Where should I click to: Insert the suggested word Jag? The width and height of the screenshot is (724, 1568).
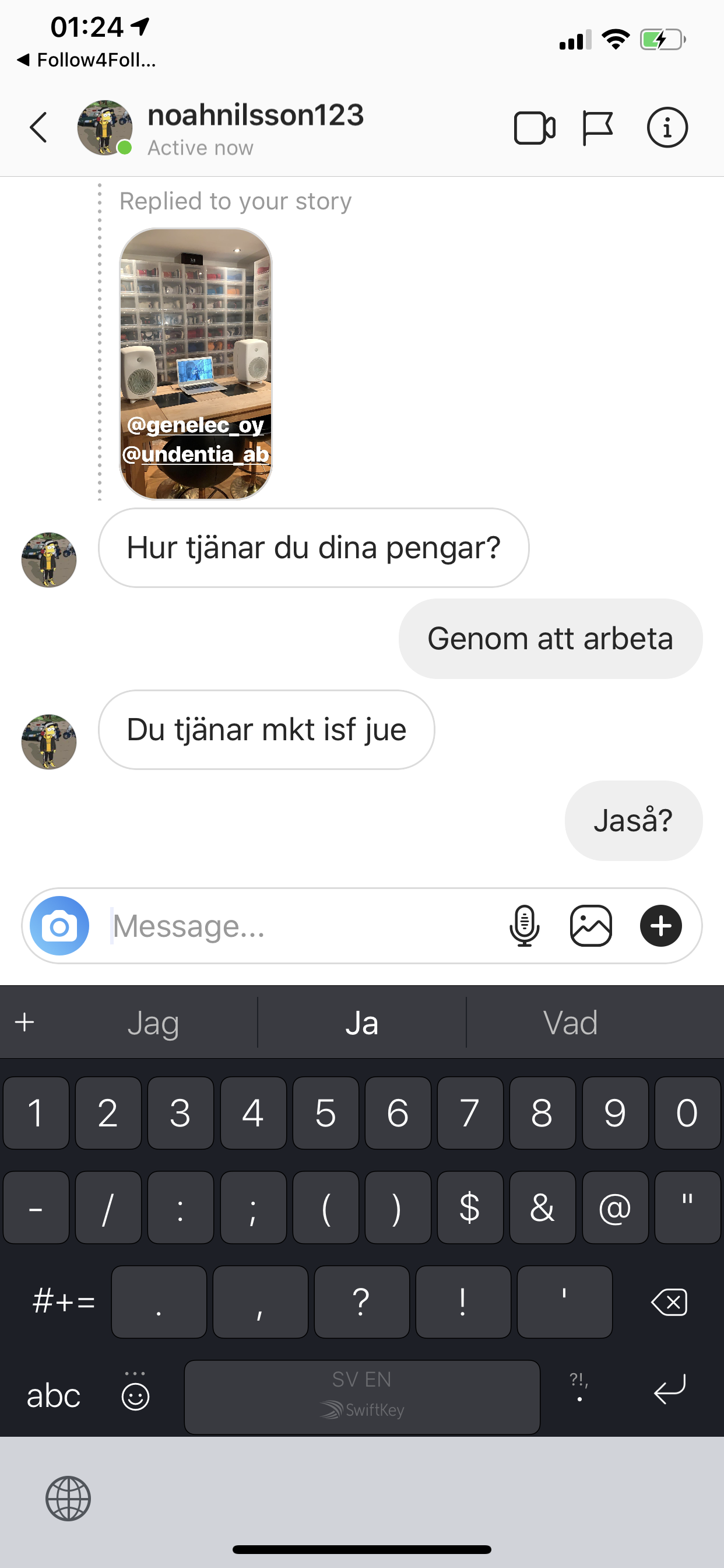tap(153, 1023)
